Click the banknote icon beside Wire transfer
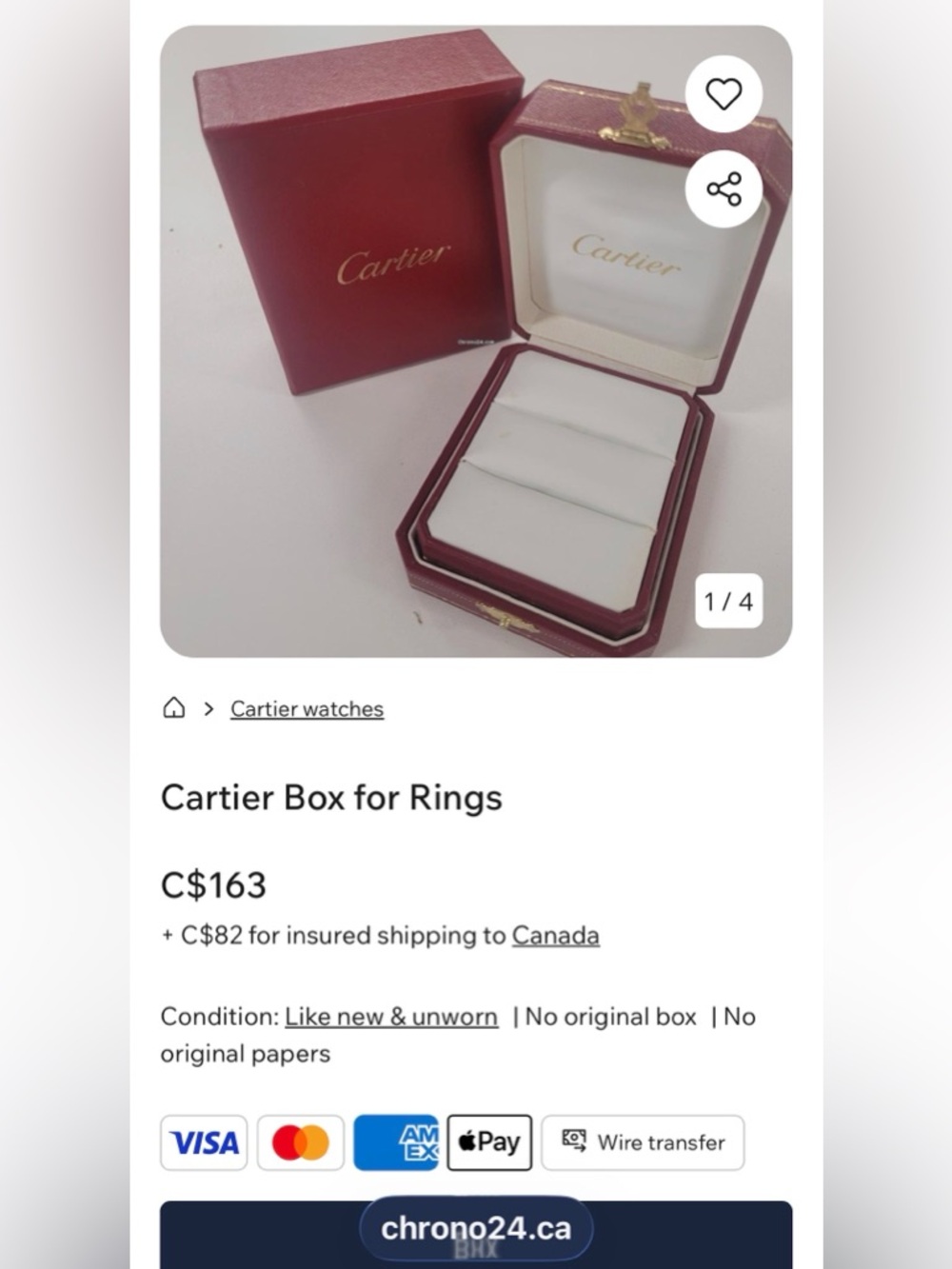The width and height of the screenshot is (952, 1269). 575,1141
